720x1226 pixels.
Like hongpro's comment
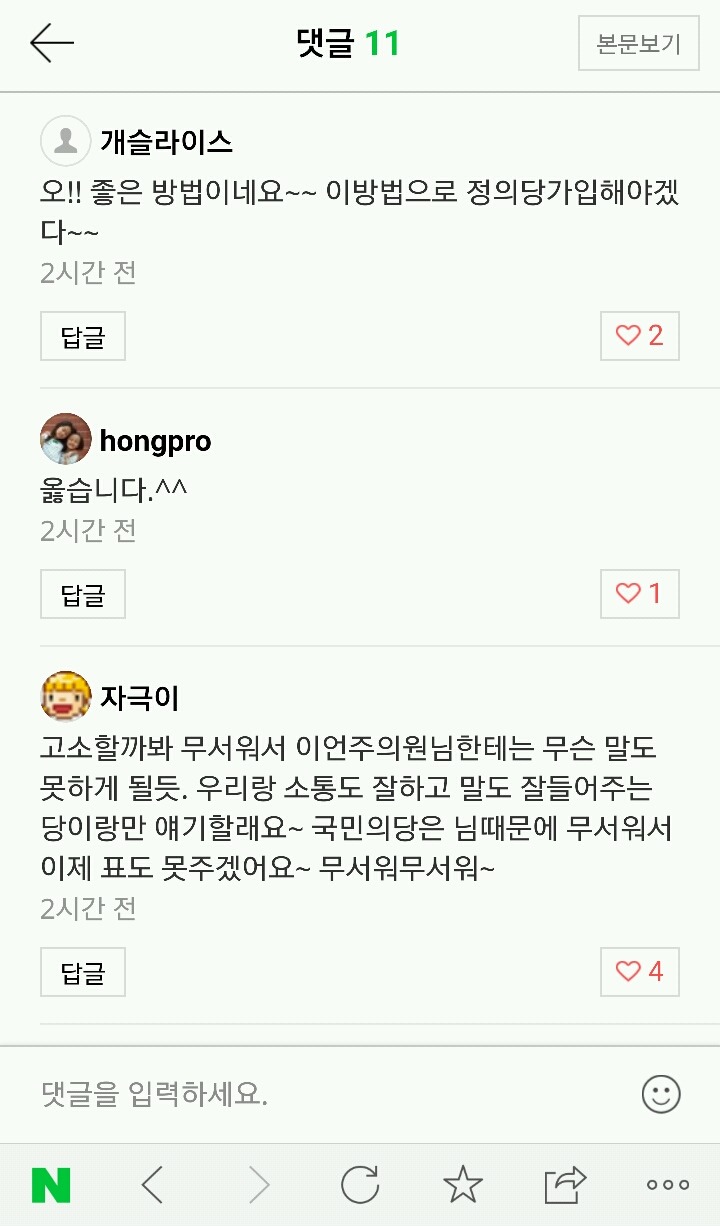(640, 594)
